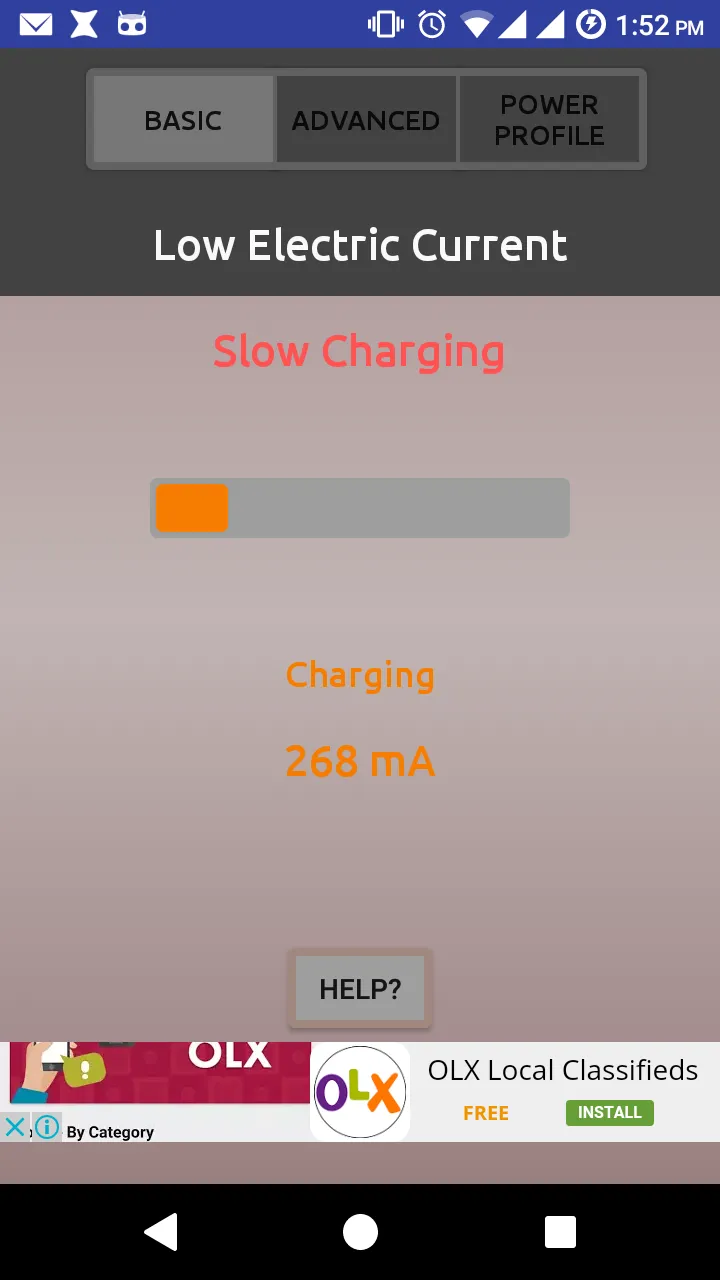The width and height of the screenshot is (720, 1280).
Task: Go to the home screen
Action: click(360, 1232)
